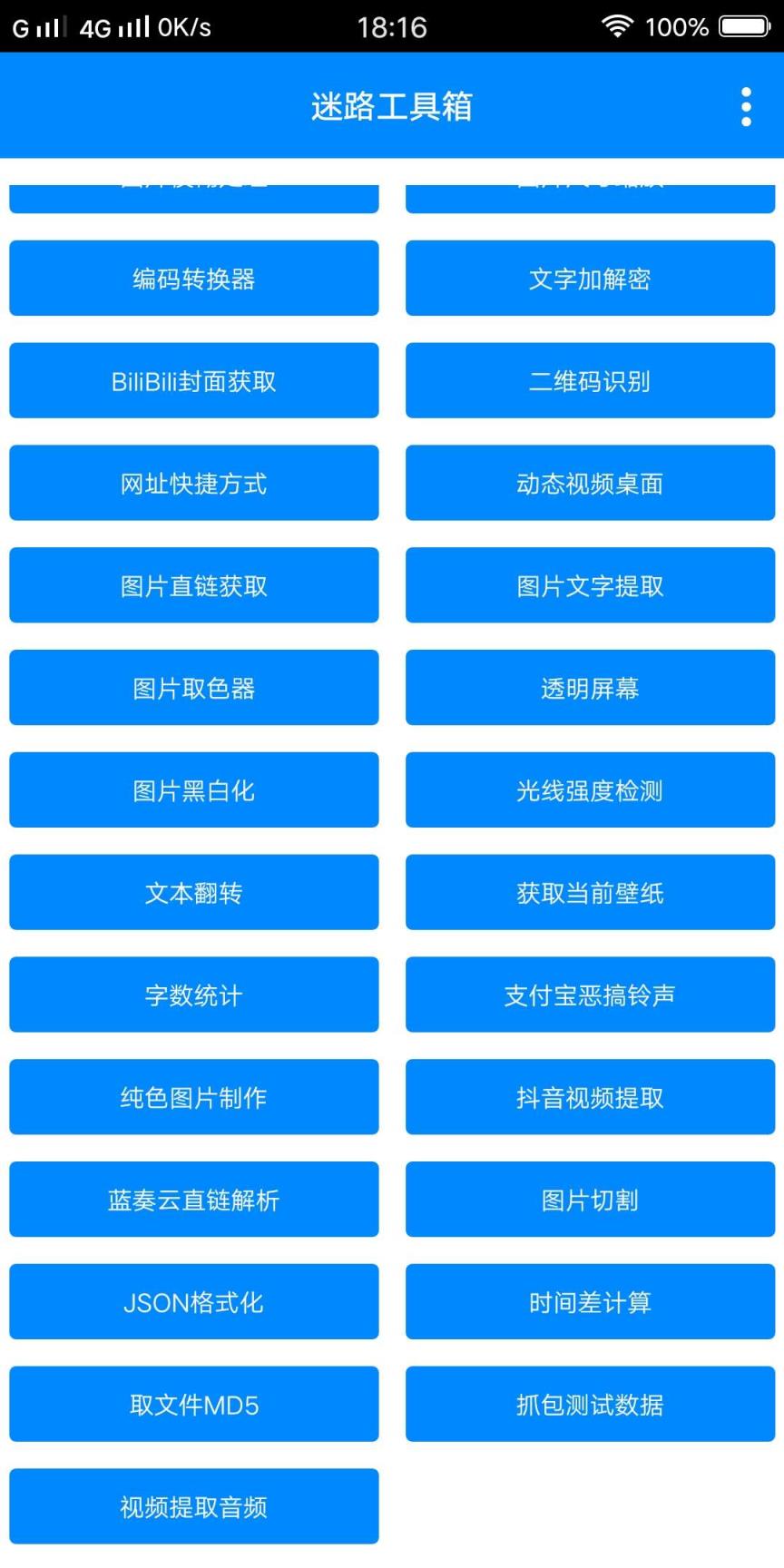Open 取文件MD5 tool
The height and width of the screenshot is (1568, 784).
pyautogui.click(x=193, y=1404)
